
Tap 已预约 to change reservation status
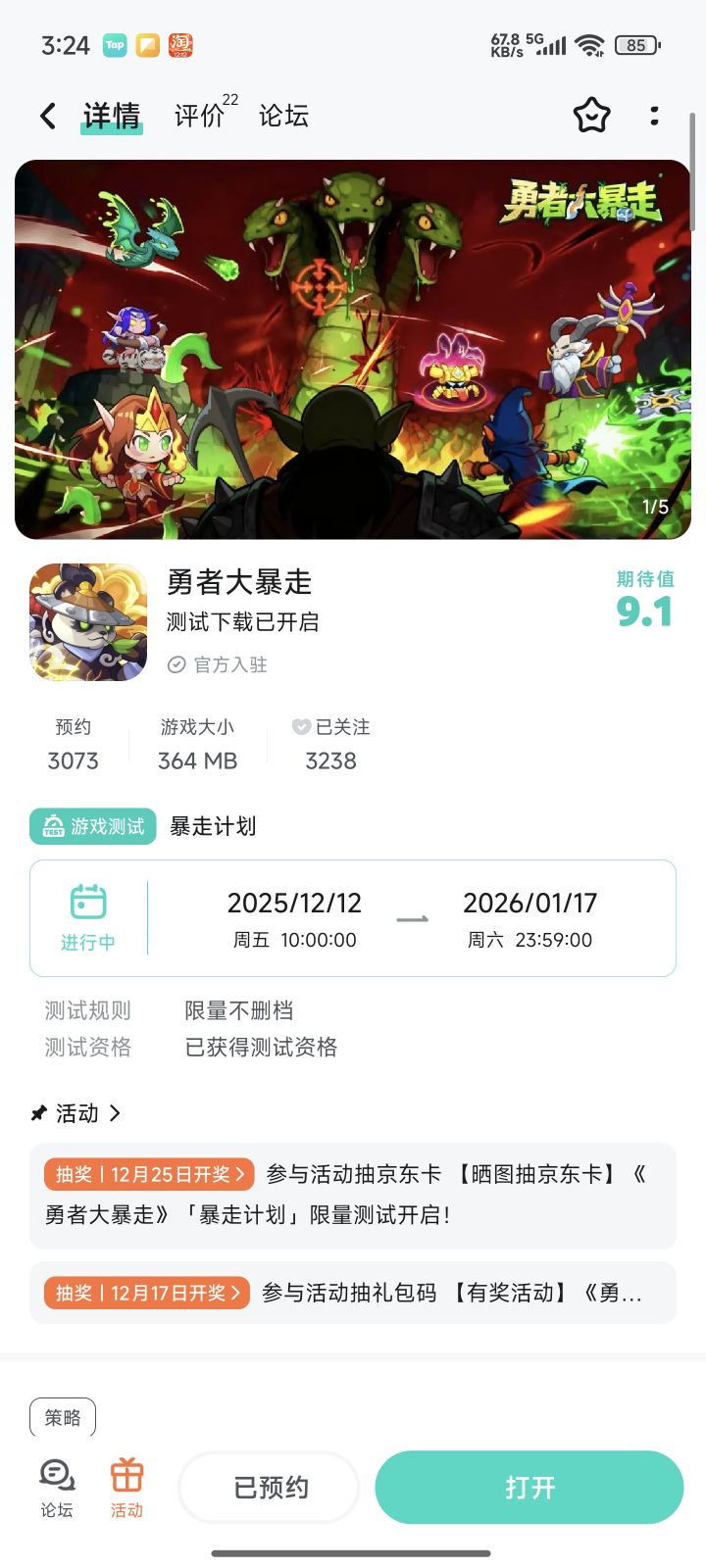pos(268,1487)
